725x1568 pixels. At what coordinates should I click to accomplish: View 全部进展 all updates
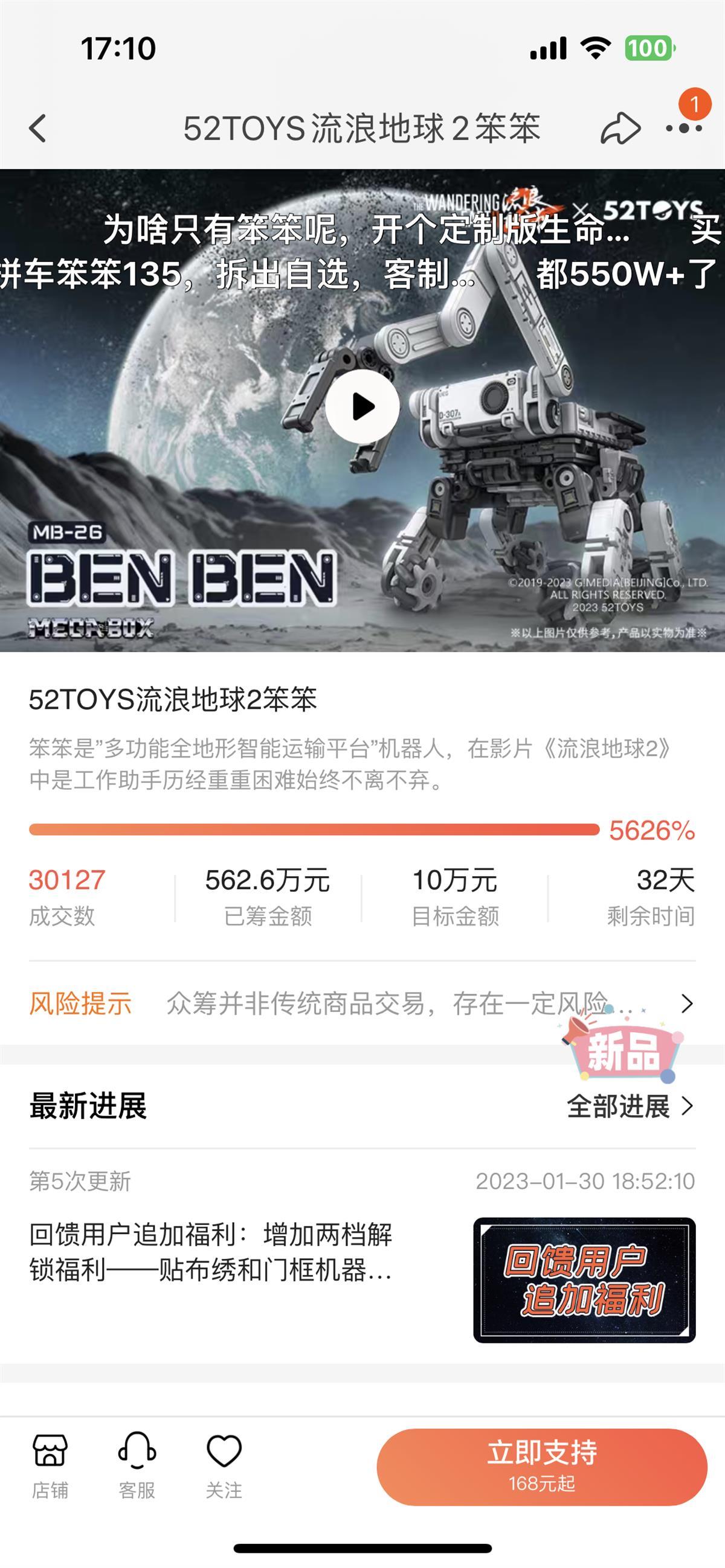coord(630,1106)
